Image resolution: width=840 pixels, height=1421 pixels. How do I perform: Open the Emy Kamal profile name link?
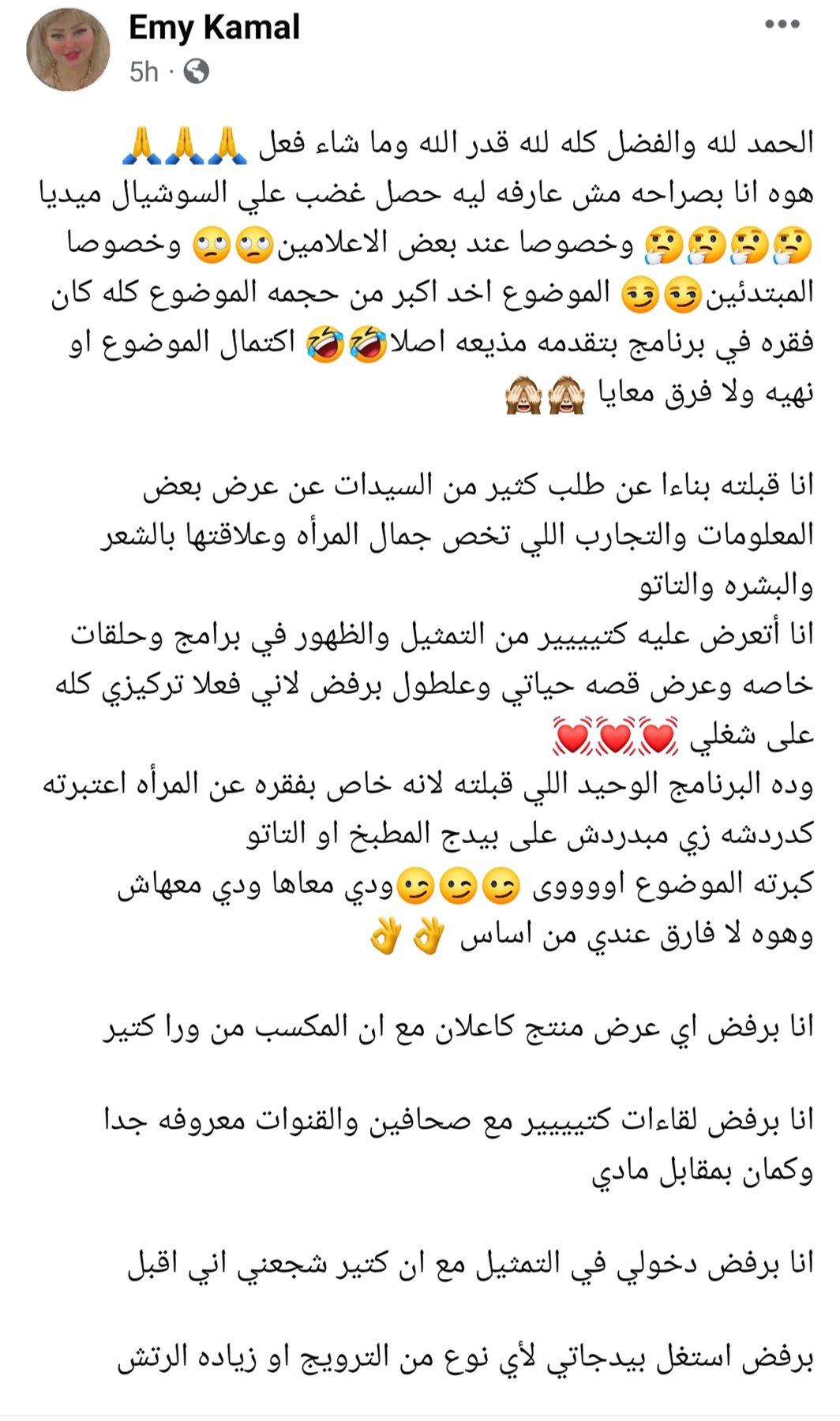click(214, 28)
